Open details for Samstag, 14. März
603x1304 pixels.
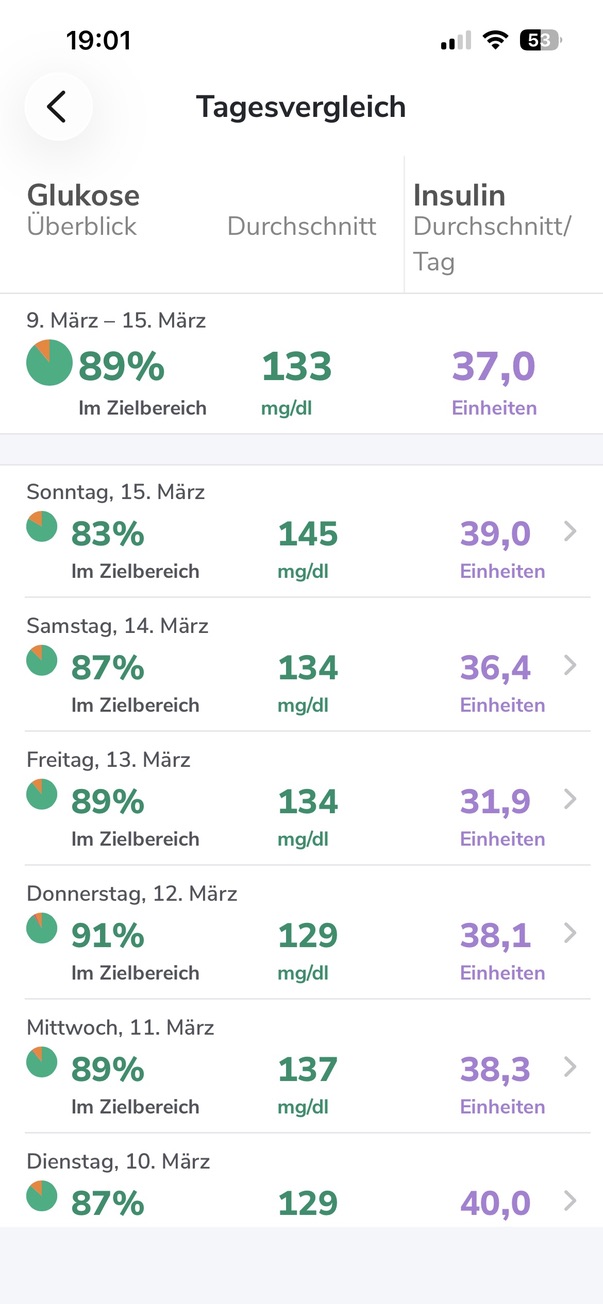tap(570, 665)
